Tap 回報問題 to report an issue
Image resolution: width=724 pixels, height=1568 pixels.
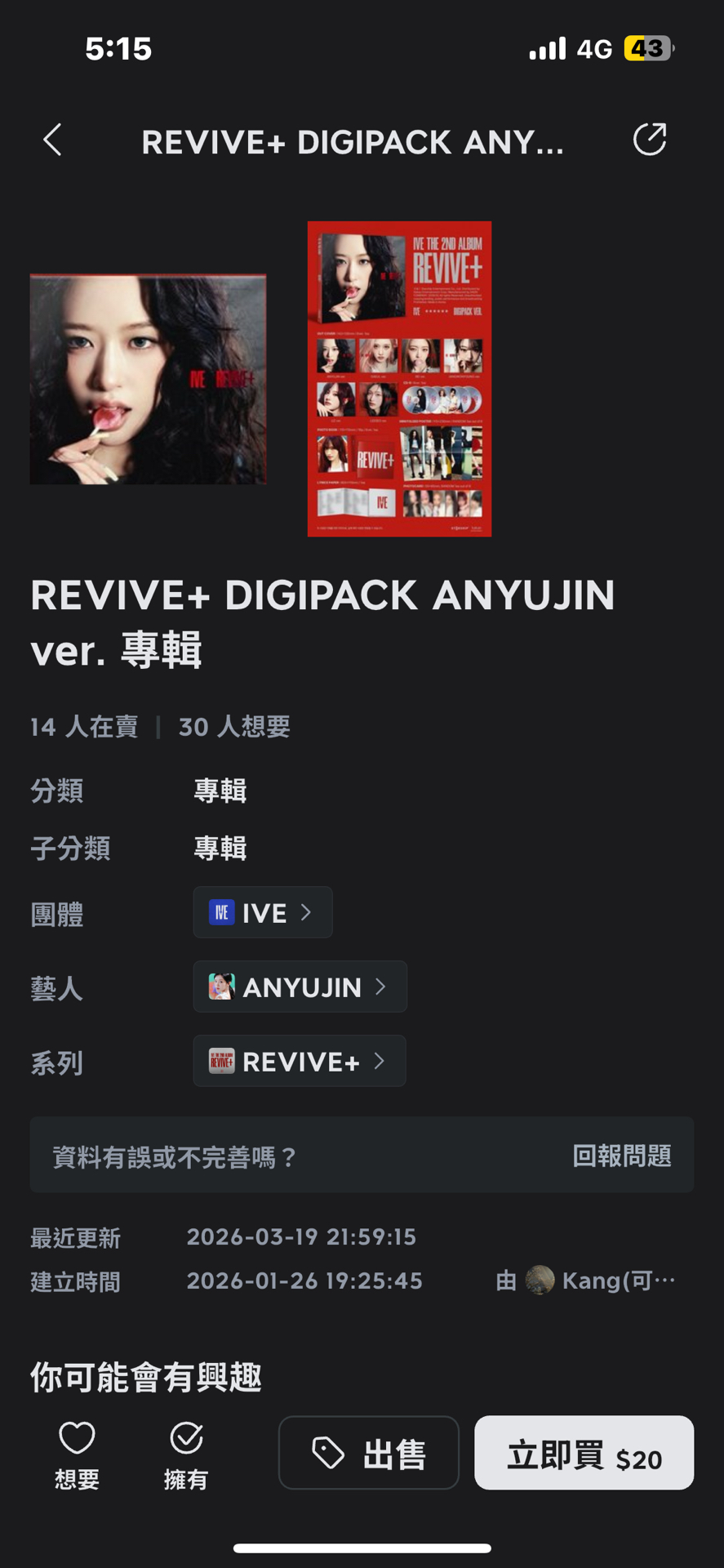tap(621, 1156)
